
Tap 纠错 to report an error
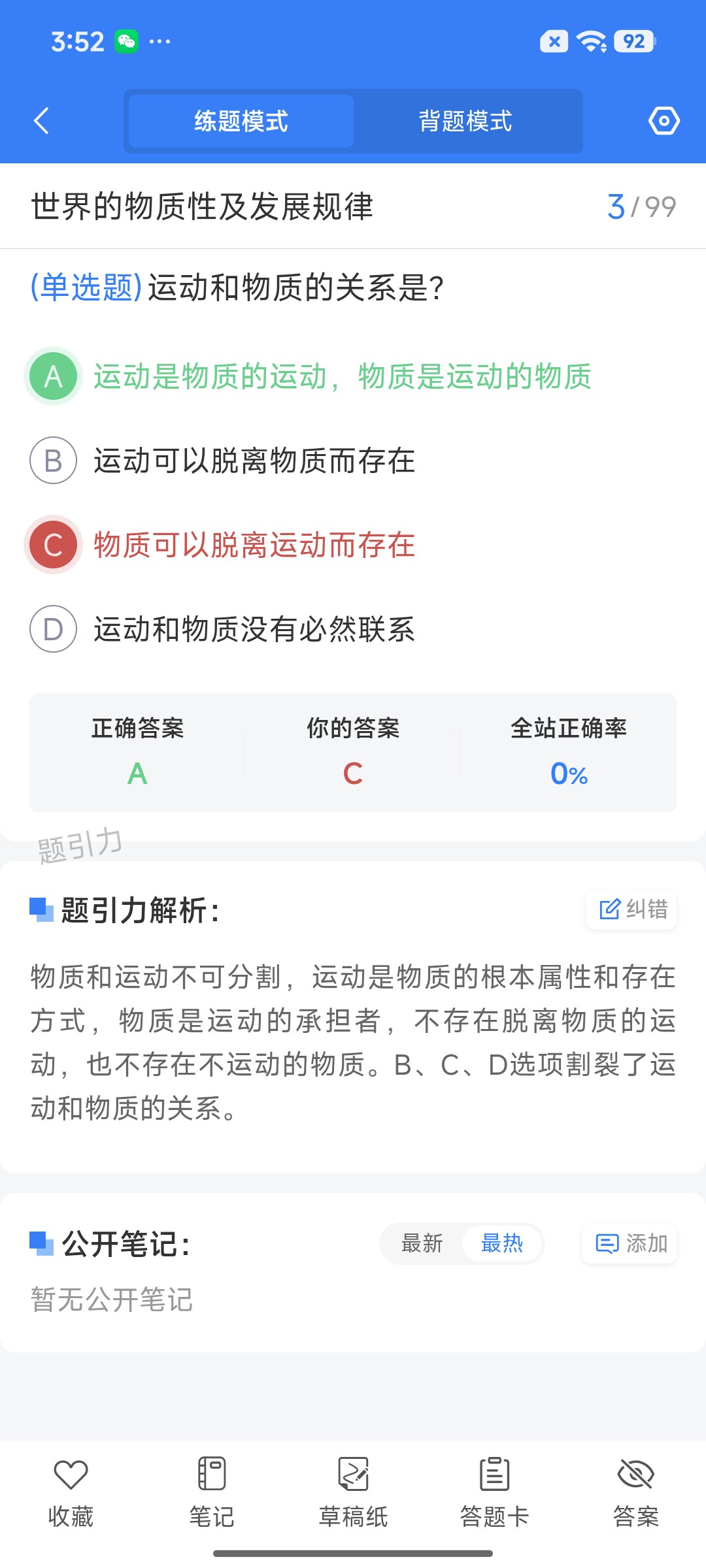(x=631, y=909)
